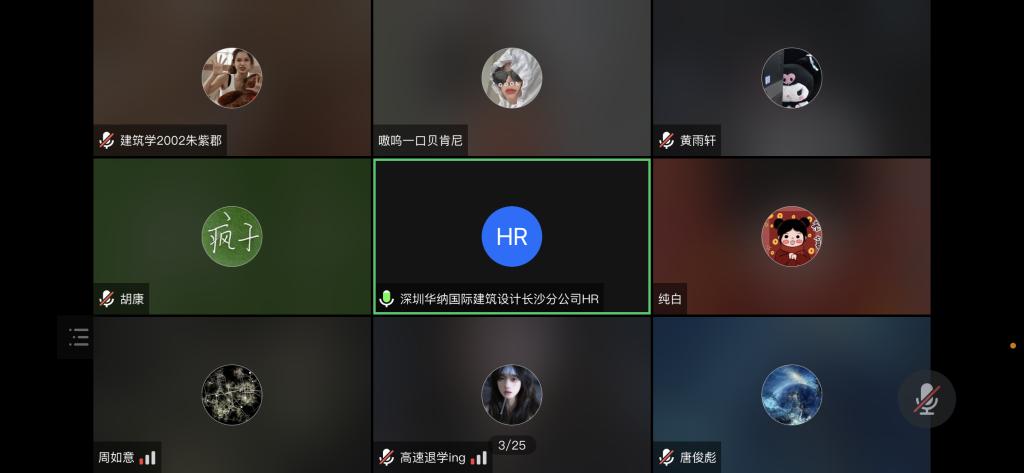Unmute your microphone with the floating button

point(926,399)
